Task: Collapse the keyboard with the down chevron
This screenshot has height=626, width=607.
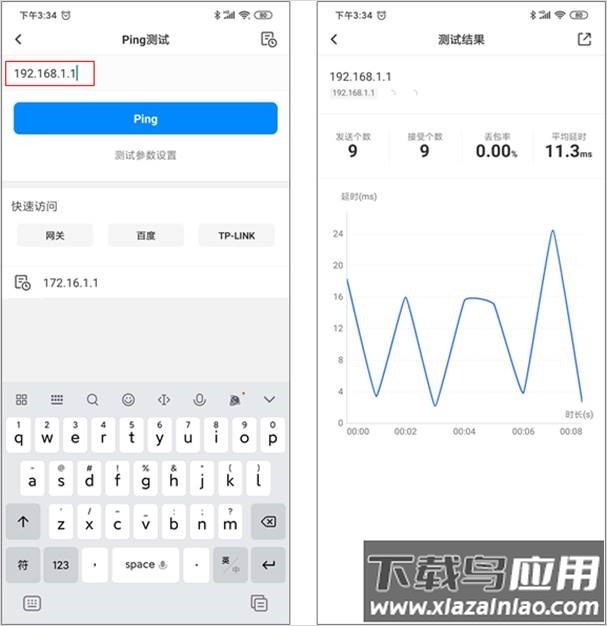Action: click(269, 399)
